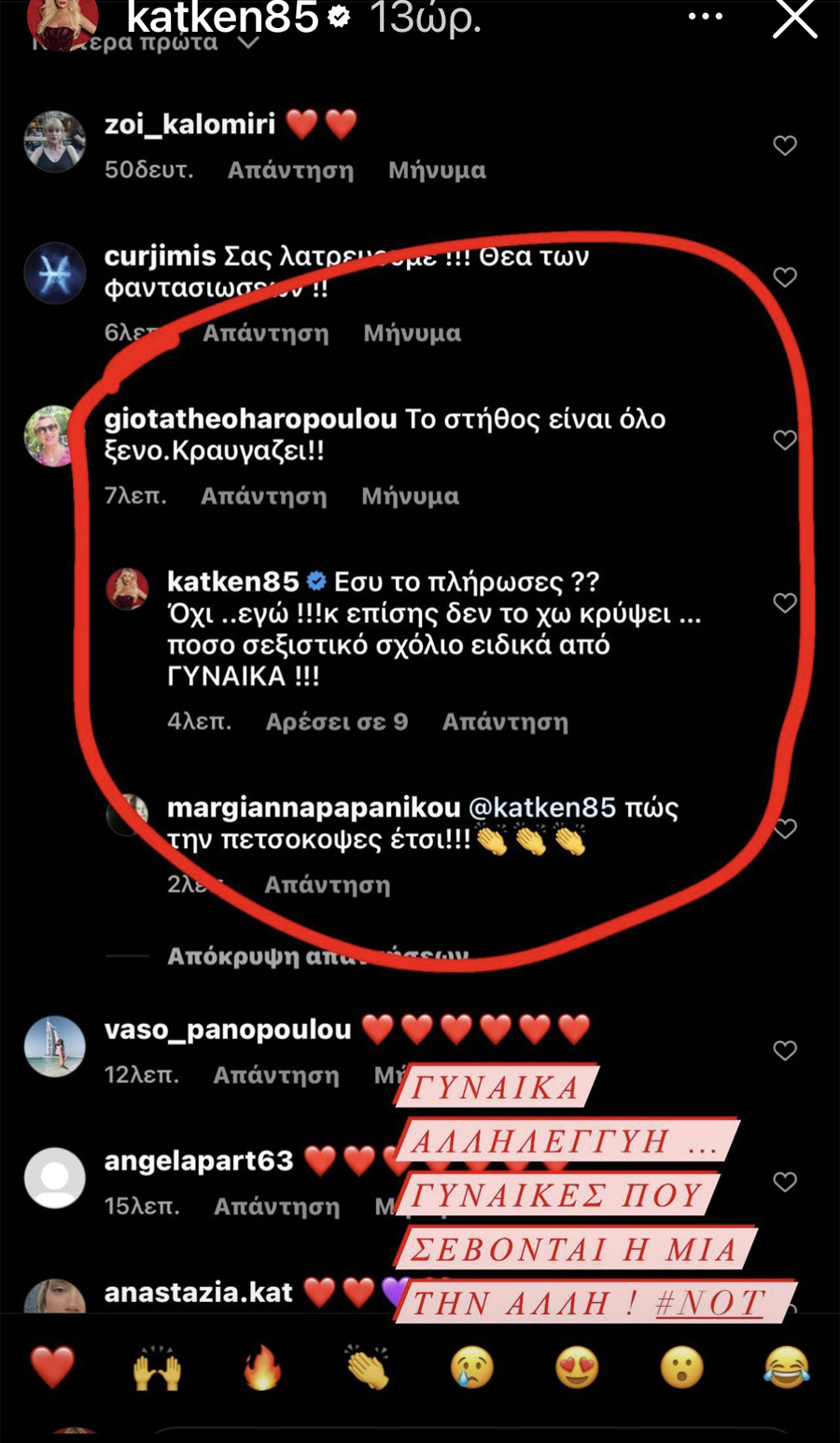Open the three-dot story options menu
The height and width of the screenshot is (1443, 840).
[x=705, y=17]
